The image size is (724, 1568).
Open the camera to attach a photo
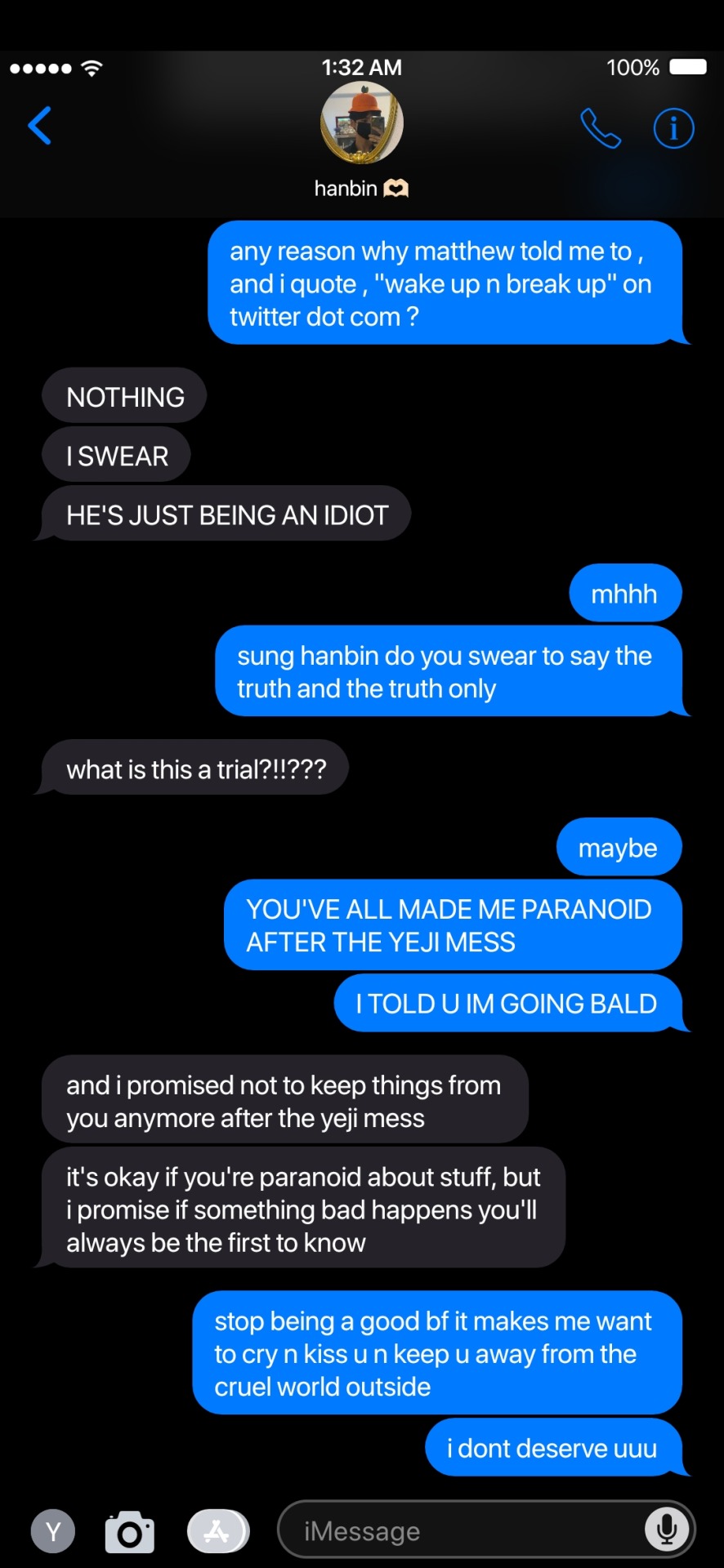pos(129,1532)
